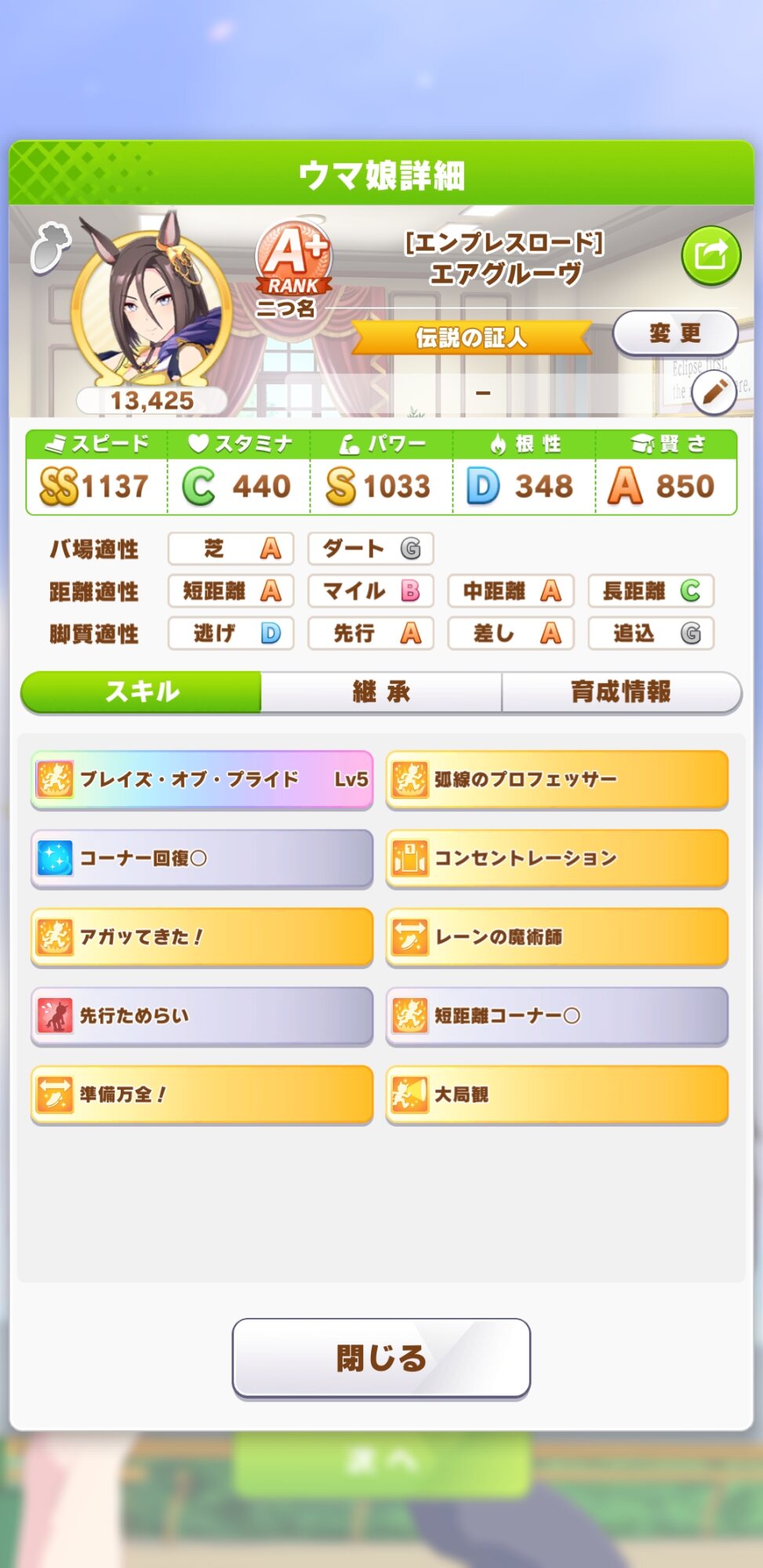View the 短距離コーナー○ skill details
The width and height of the screenshot is (763, 1568).
click(557, 1016)
